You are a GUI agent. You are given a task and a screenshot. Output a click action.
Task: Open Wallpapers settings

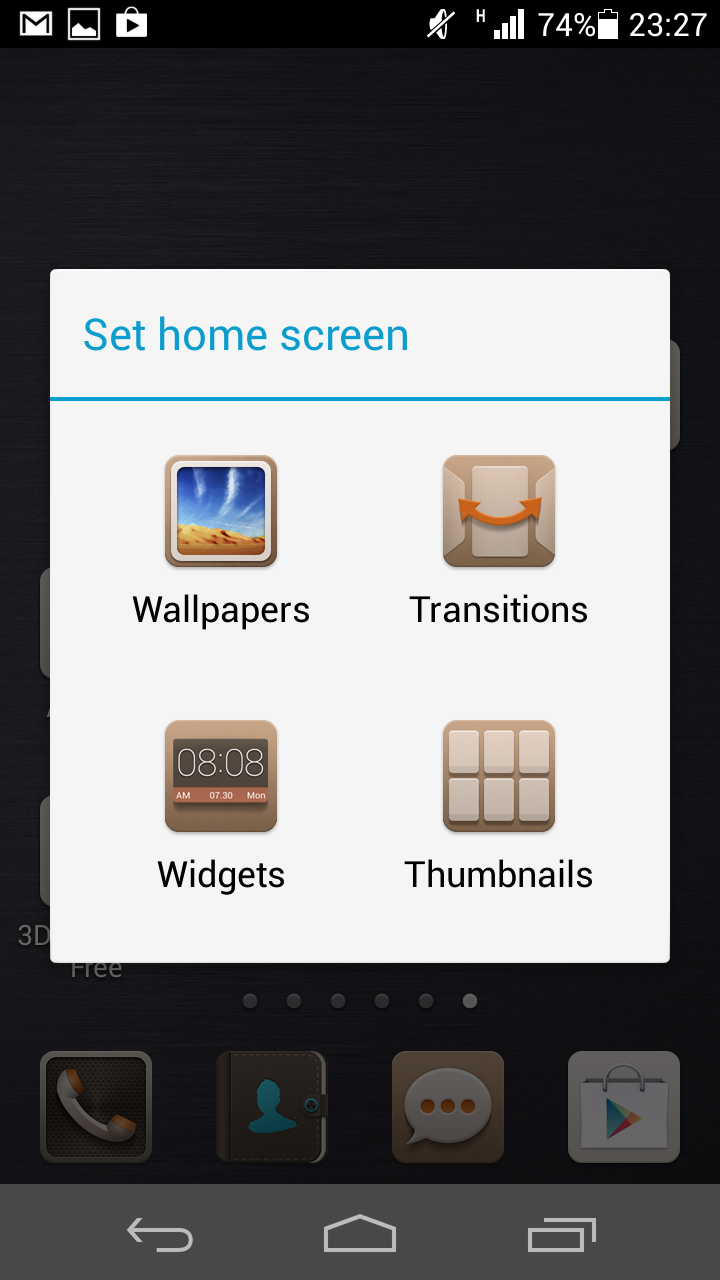pos(221,541)
